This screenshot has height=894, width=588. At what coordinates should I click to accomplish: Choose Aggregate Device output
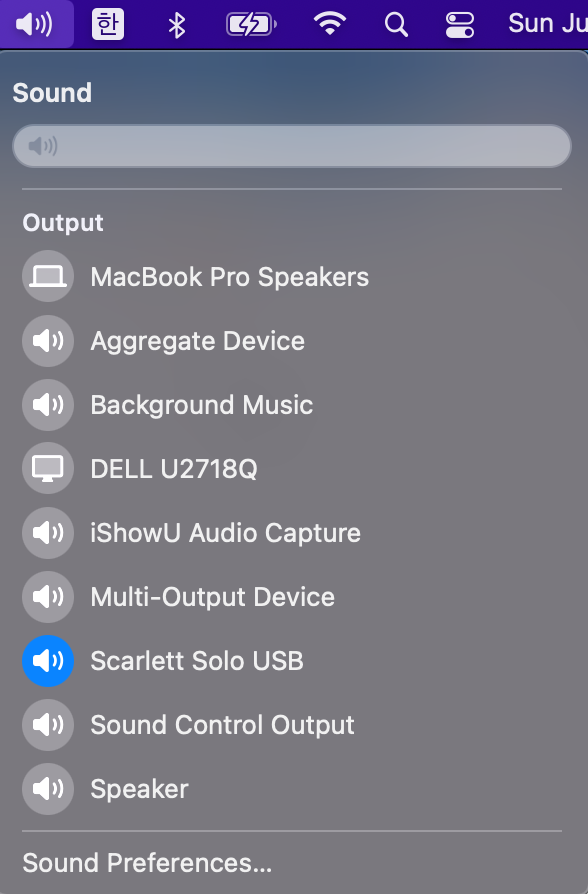[163, 341]
